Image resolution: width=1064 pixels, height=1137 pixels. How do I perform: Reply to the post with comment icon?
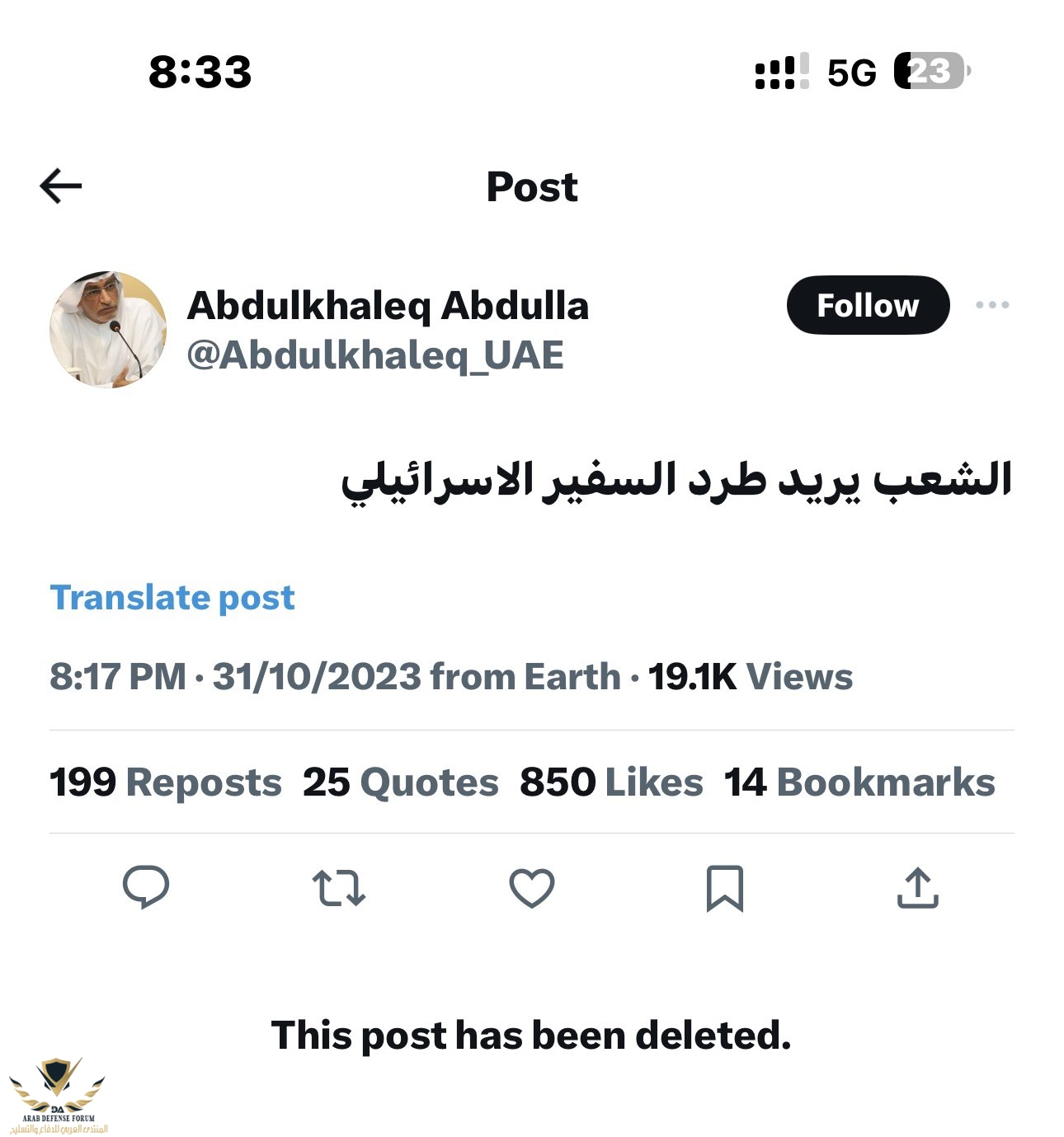point(146,888)
